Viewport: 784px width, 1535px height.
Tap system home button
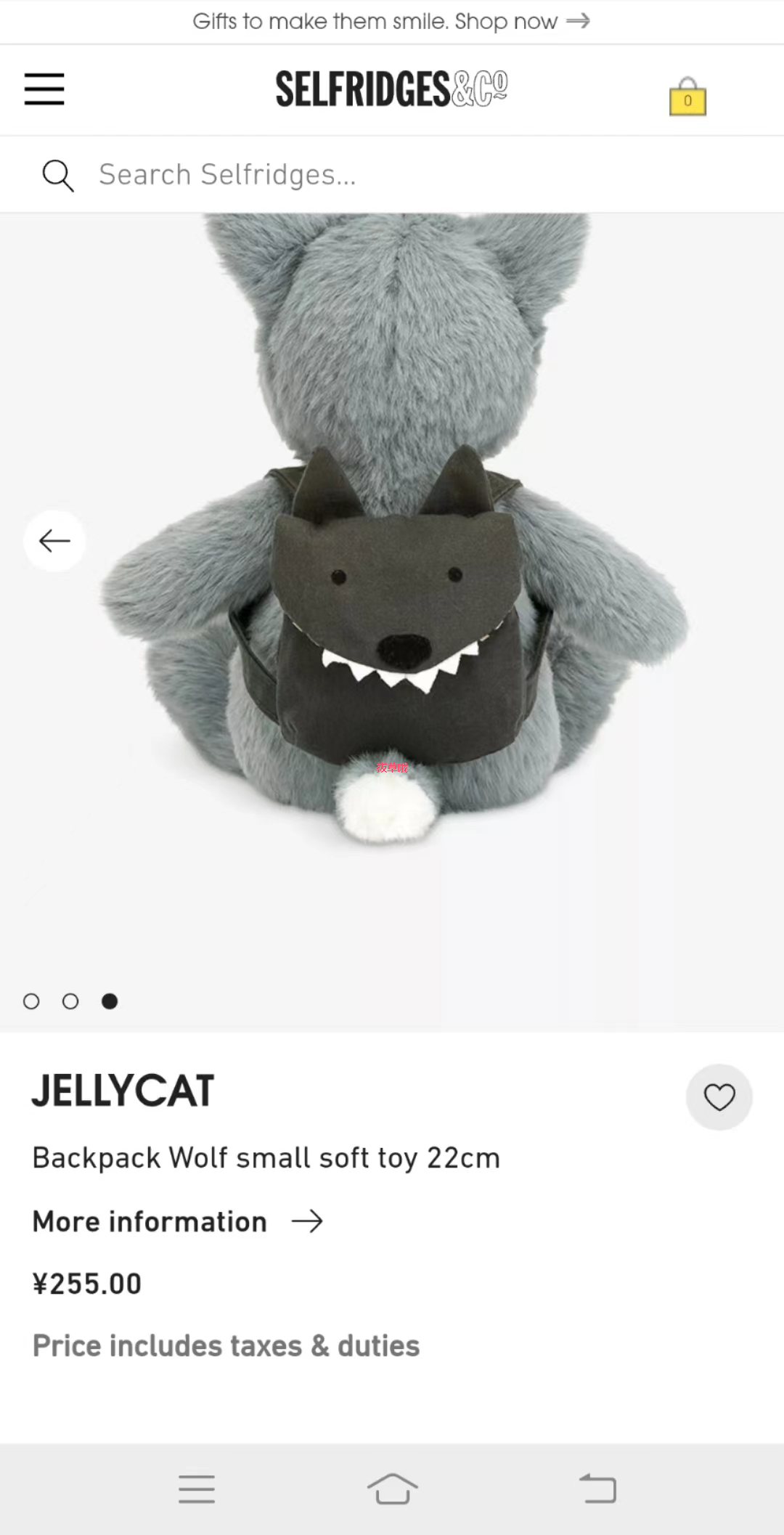[x=392, y=1489]
